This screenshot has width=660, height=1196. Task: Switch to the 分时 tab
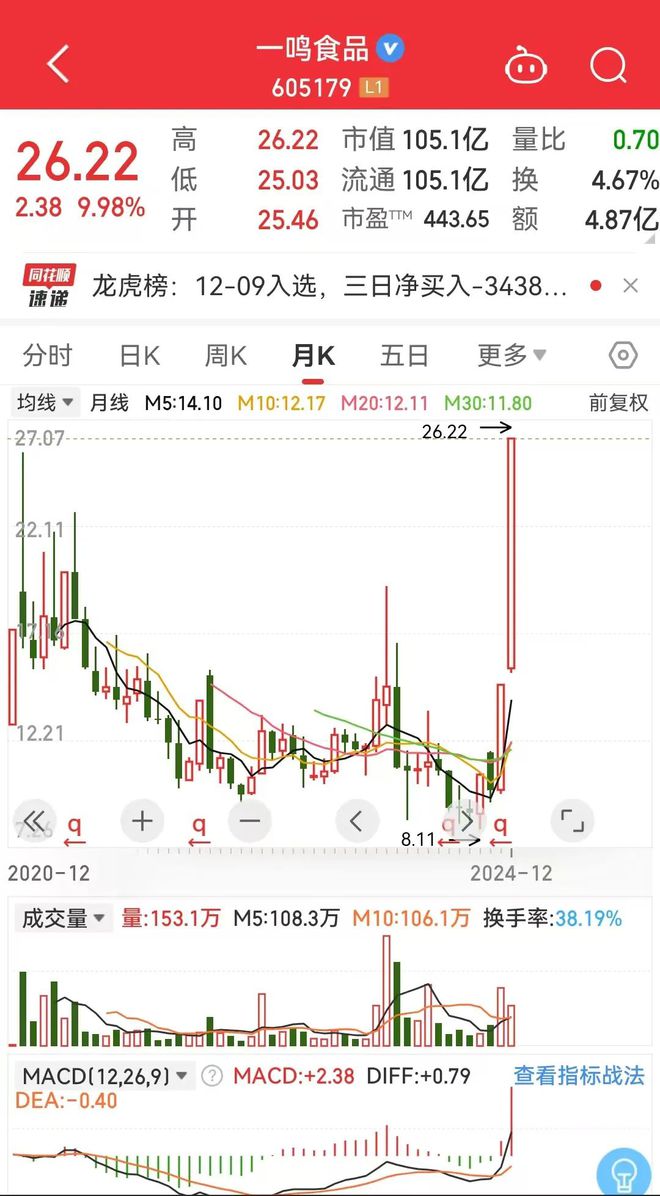pos(48,355)
